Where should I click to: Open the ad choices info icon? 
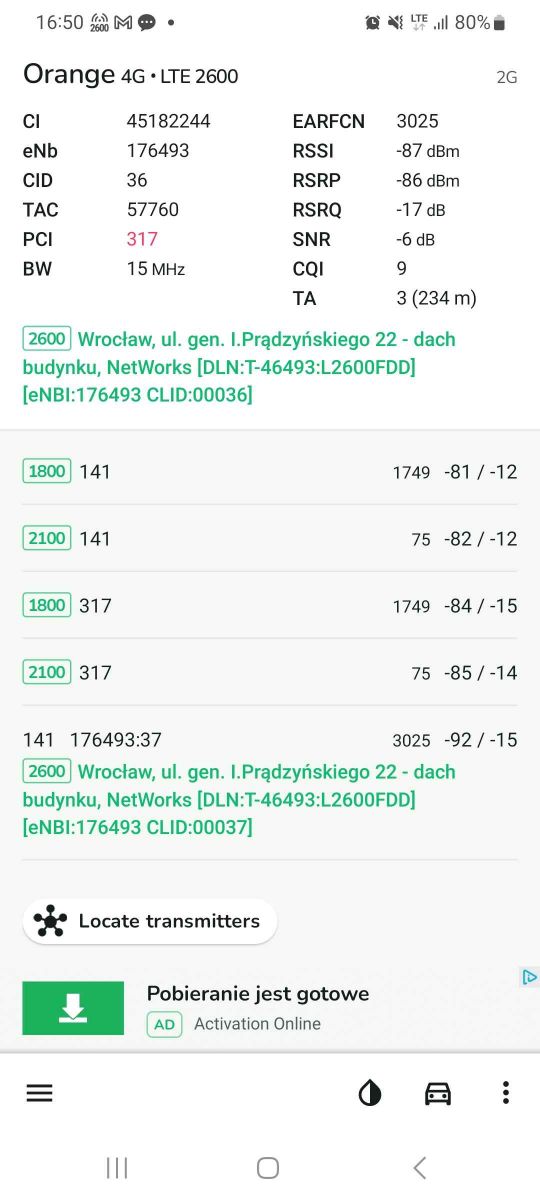tap(530, 977)
